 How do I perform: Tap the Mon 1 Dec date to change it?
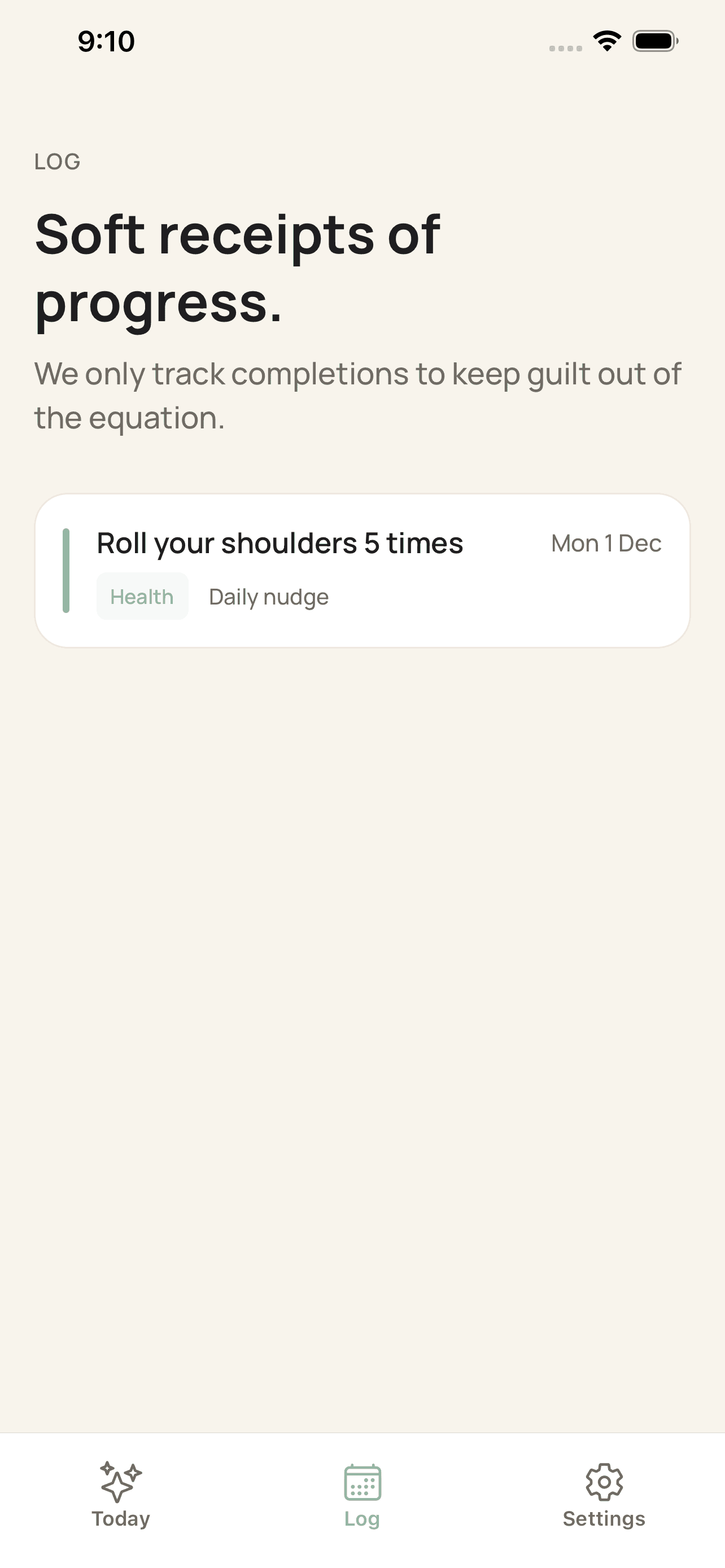606,542
